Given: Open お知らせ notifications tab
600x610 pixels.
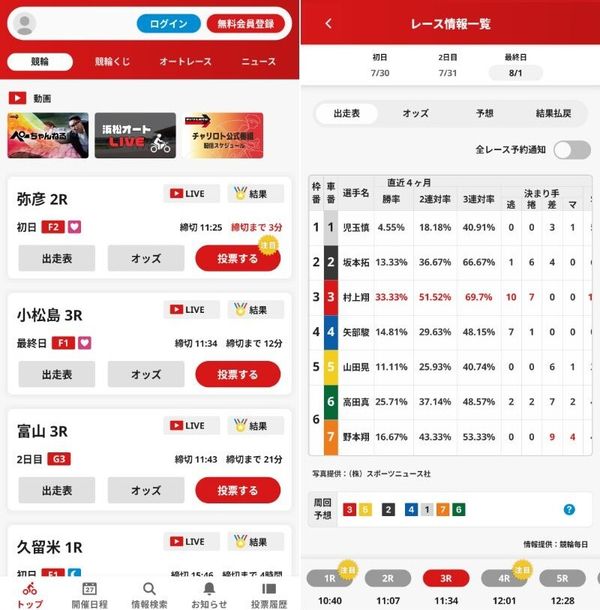Looking at the screenshot, I should tap(209, 594).
